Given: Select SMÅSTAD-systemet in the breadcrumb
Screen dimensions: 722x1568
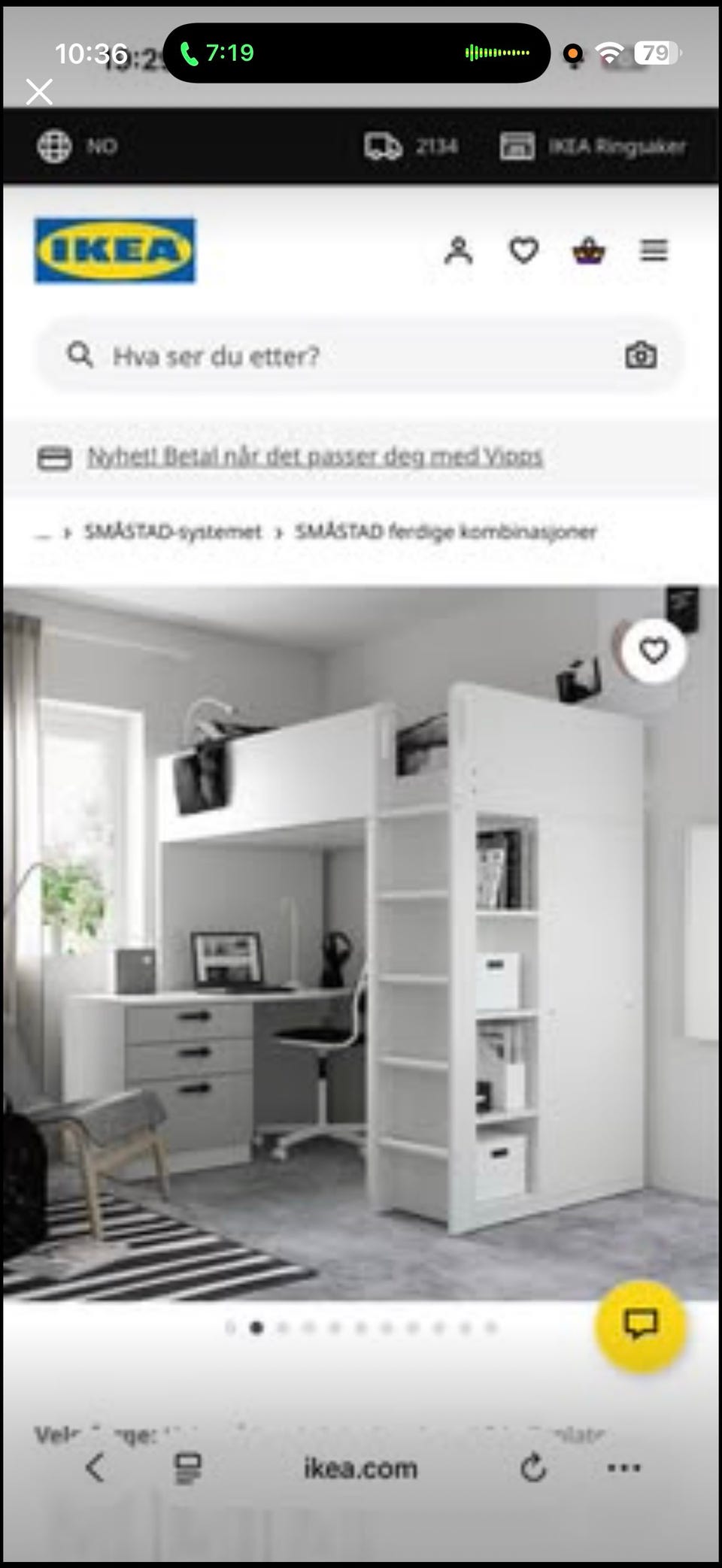Looking at the screenshot, I should (173, 531).
